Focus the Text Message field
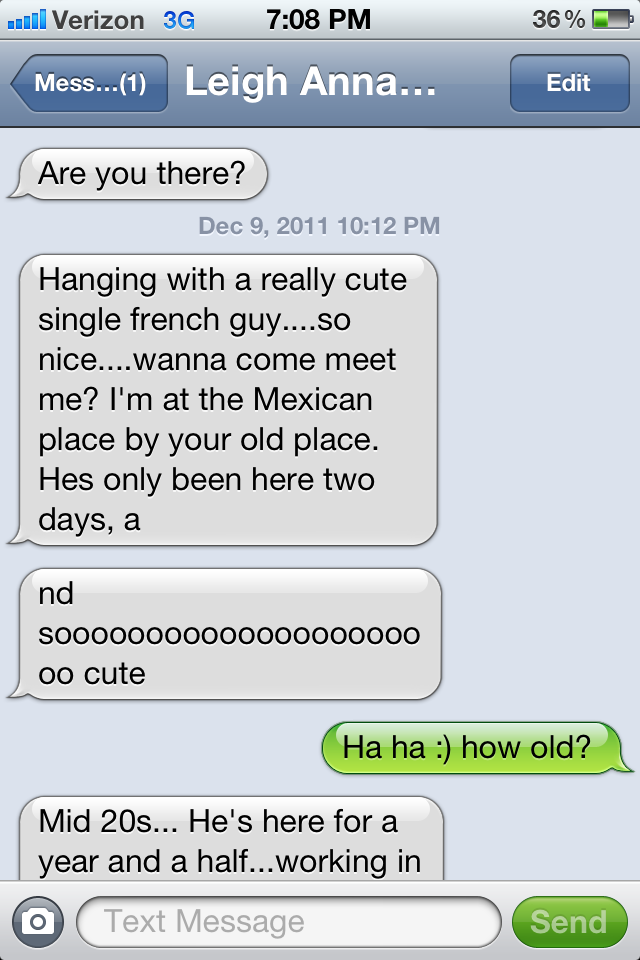The width and height of the screenshot is (640, 960). point(288,921)
